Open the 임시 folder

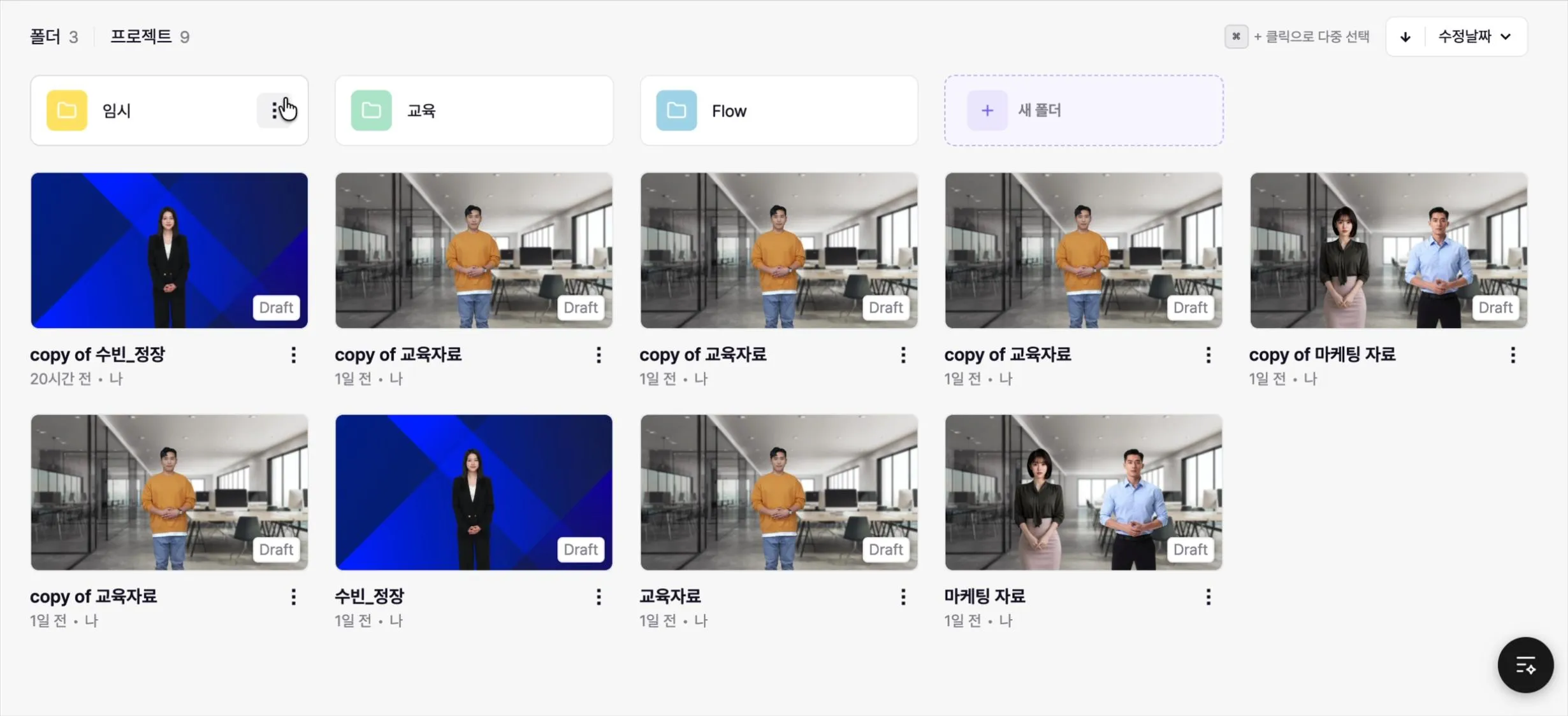point(143,110)
